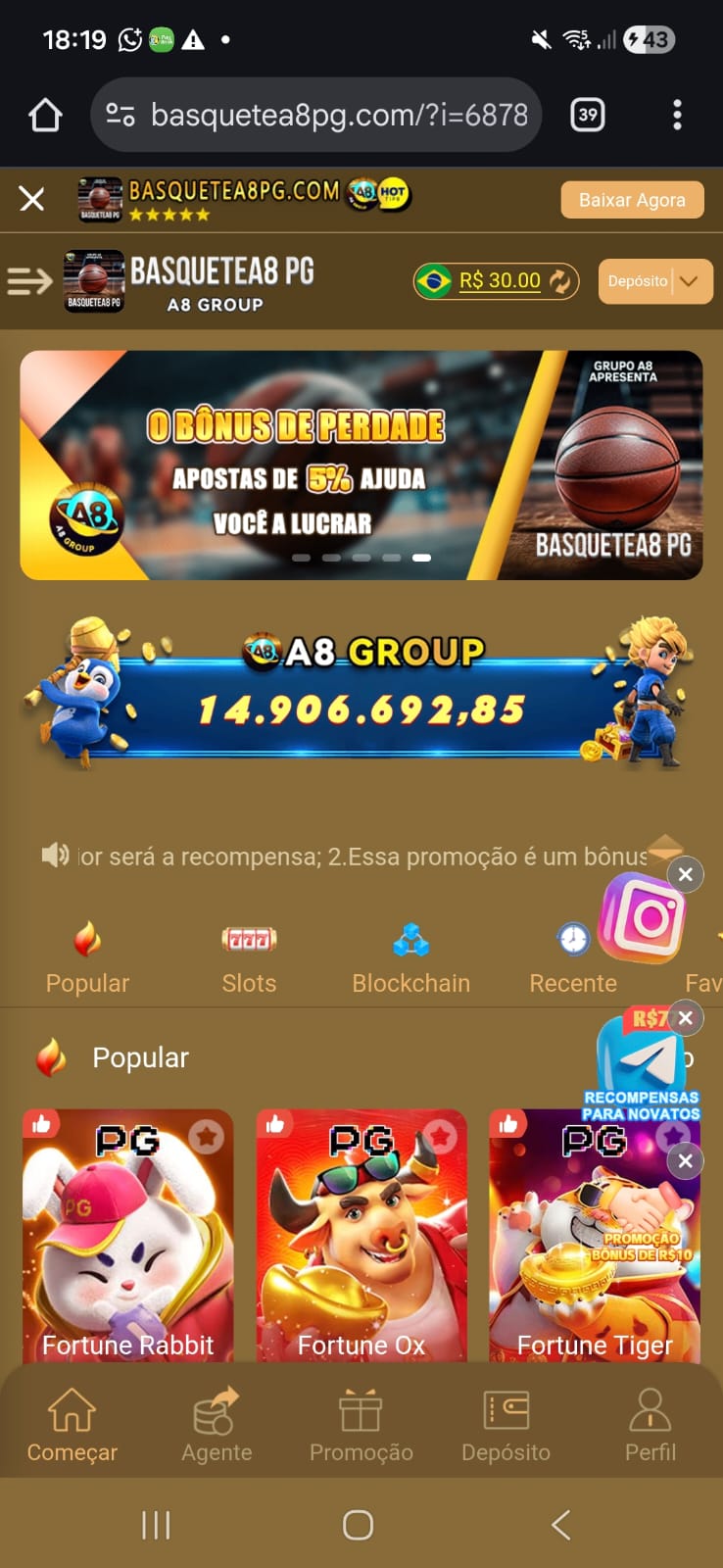Open the Fortune Rabbit game
723x1568 pixels.
pyautogui.click(x=127, y=1235)
